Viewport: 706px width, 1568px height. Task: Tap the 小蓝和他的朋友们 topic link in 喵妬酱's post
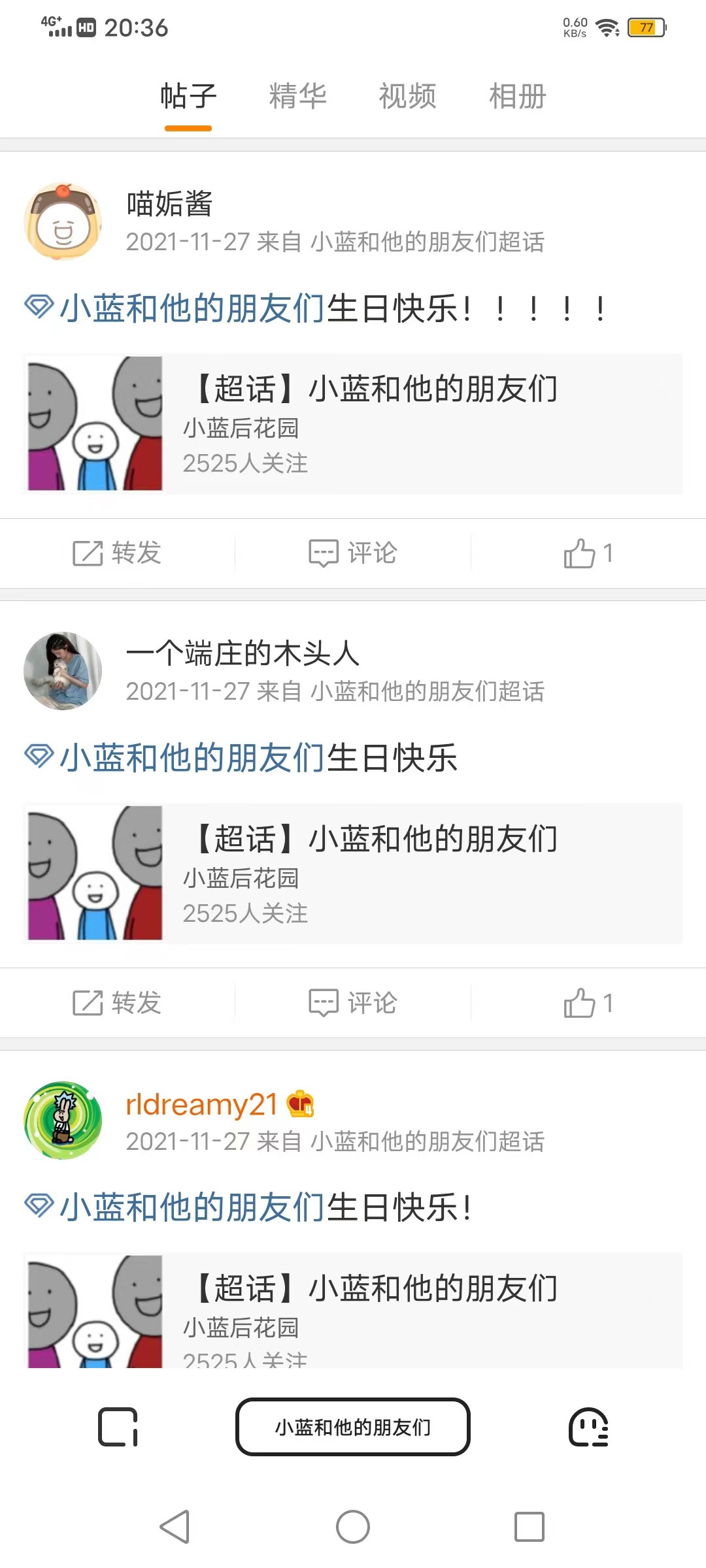192,308
